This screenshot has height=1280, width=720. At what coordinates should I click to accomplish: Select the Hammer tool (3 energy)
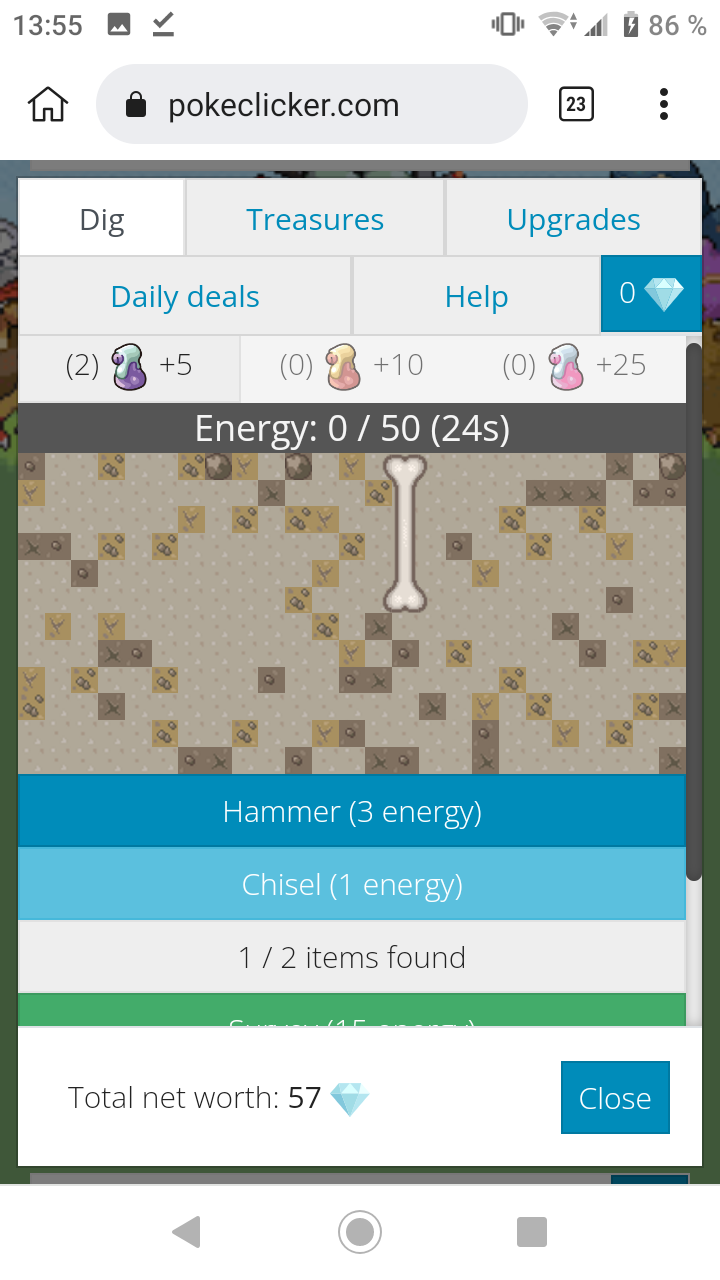352,811
